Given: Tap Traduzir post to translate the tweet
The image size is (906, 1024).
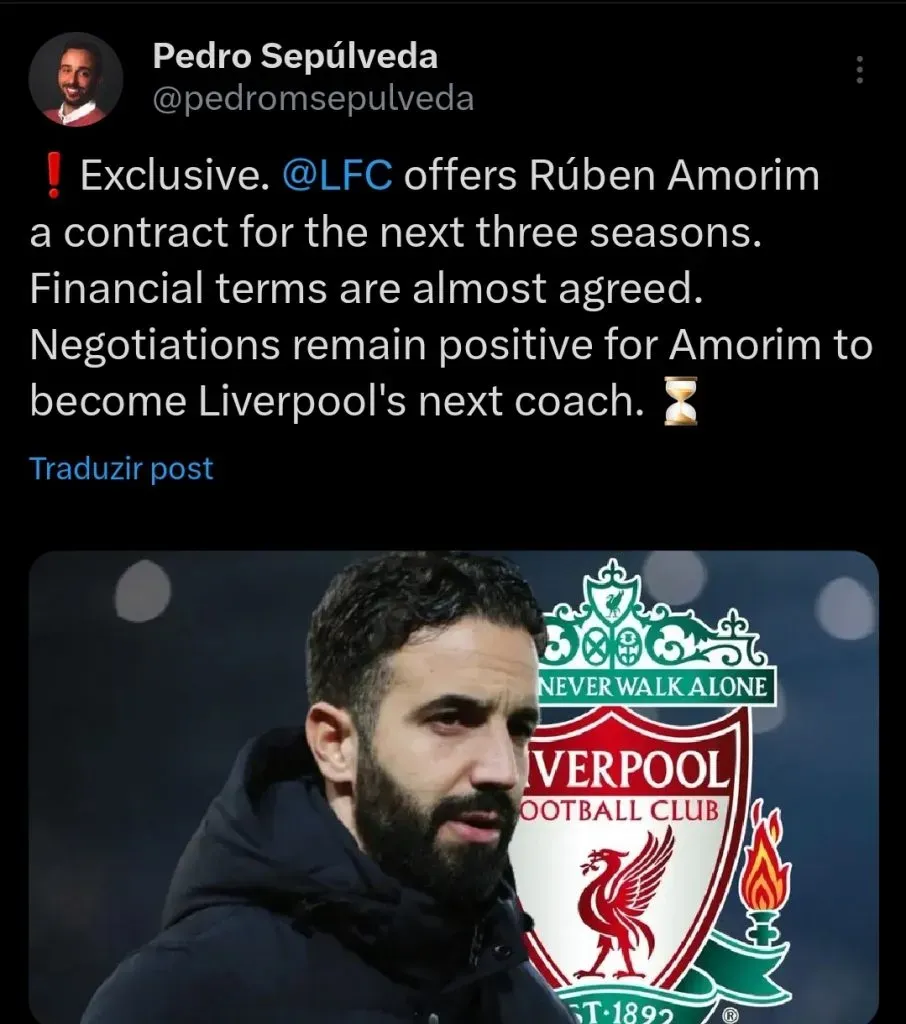Looking at the screenshot, I should (x=121, y=468).
